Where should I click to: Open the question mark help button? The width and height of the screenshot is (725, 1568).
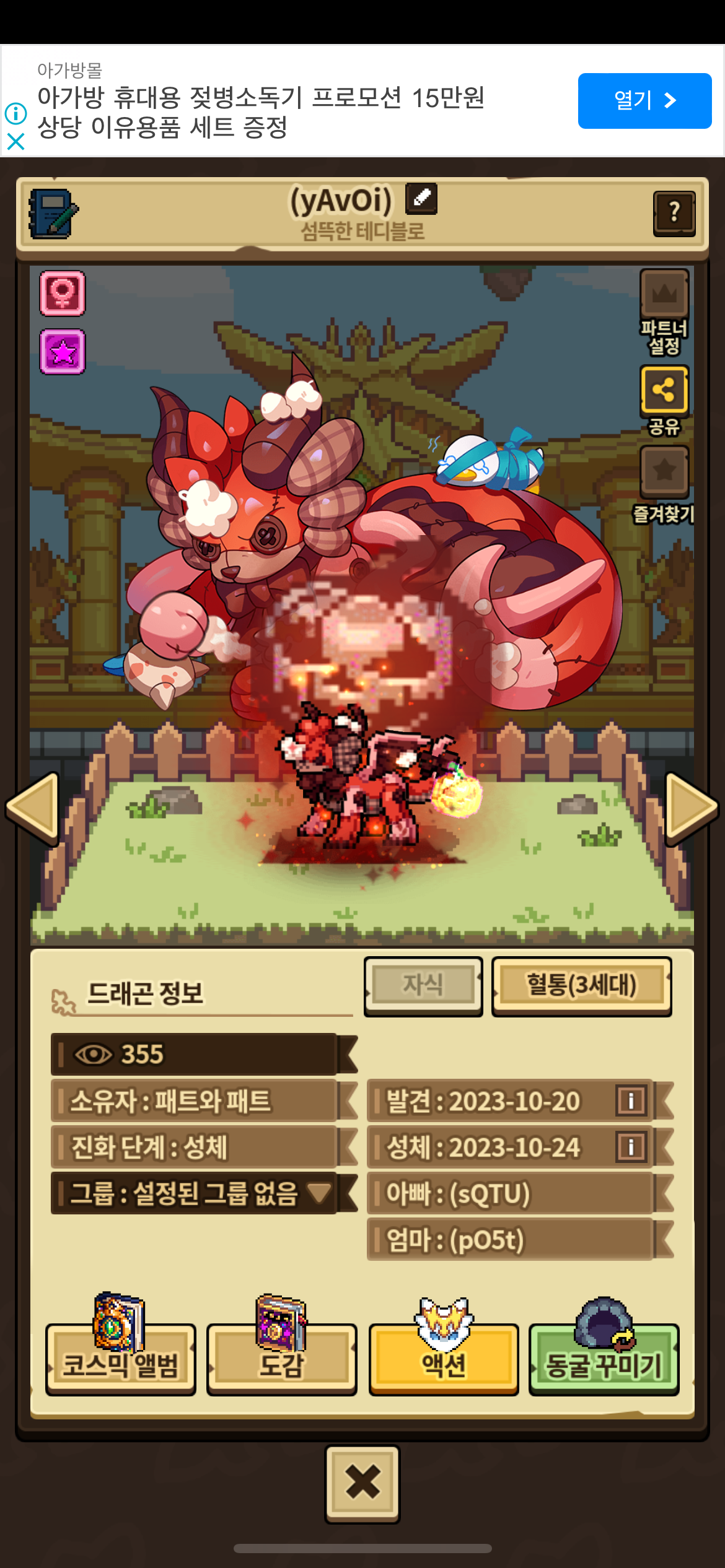click(674, 213)
